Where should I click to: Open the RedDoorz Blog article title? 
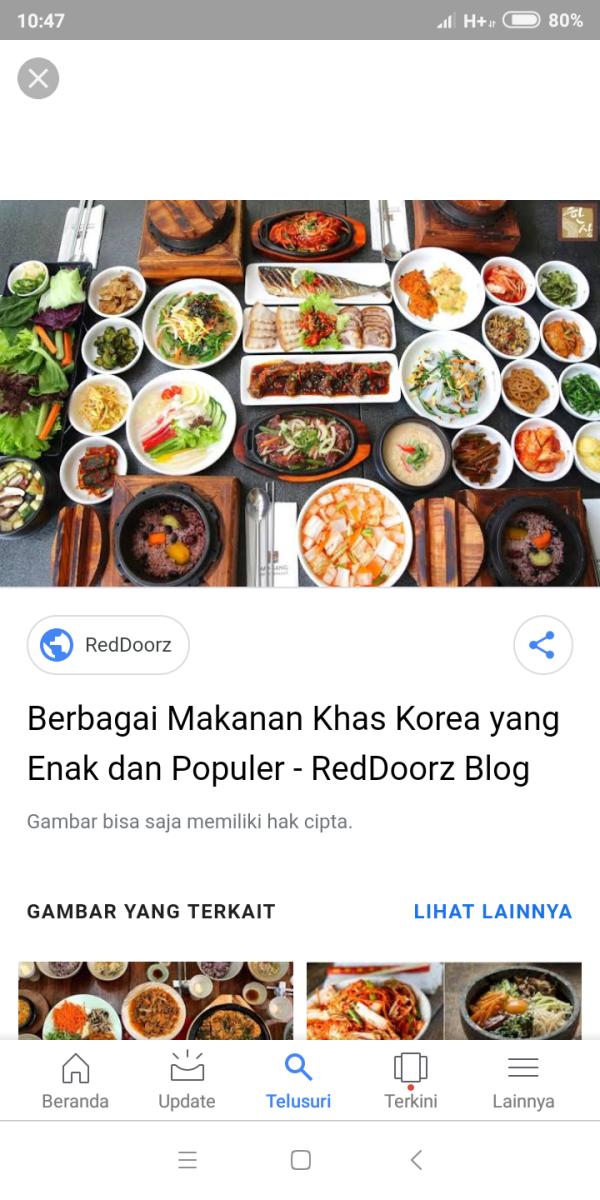[x=293, y=743]
